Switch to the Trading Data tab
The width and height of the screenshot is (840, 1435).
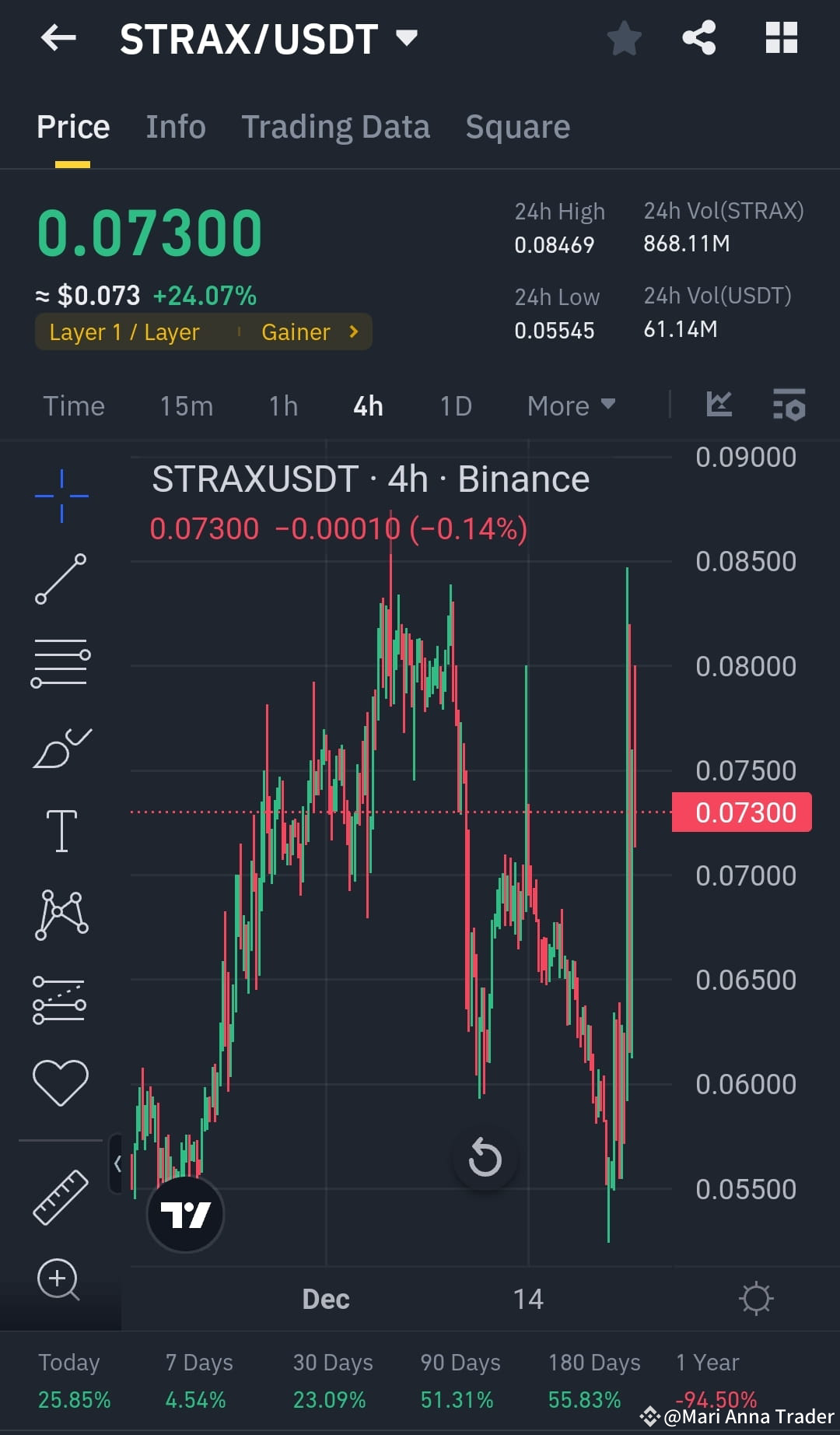pyautogui.click(x=336, y=126)
